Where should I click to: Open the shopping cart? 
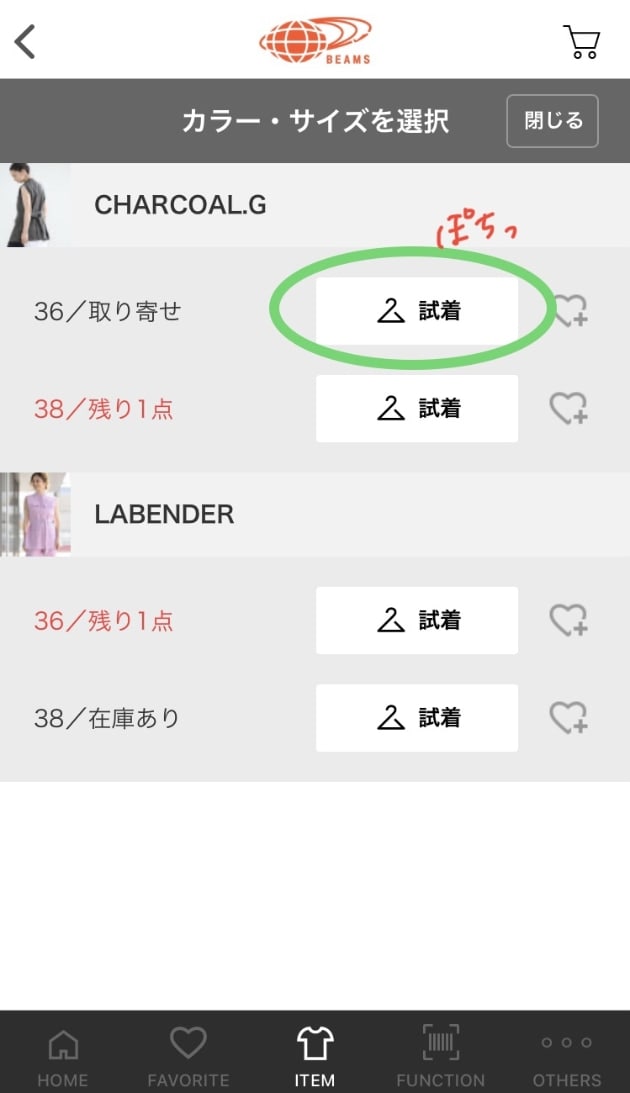581,41
